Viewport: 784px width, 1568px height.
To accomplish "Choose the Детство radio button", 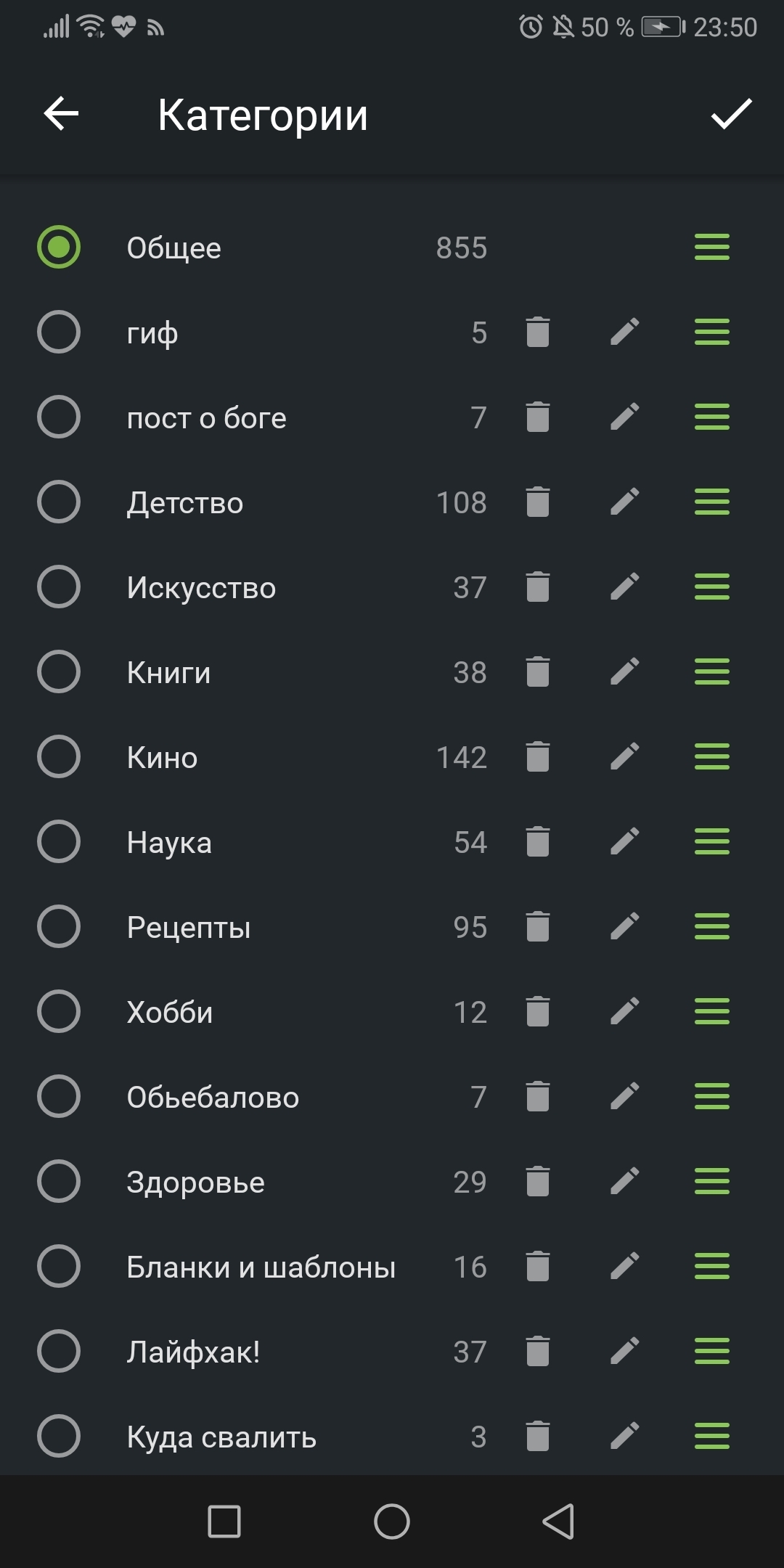I will pyautogui.click(x=59, y=502).
